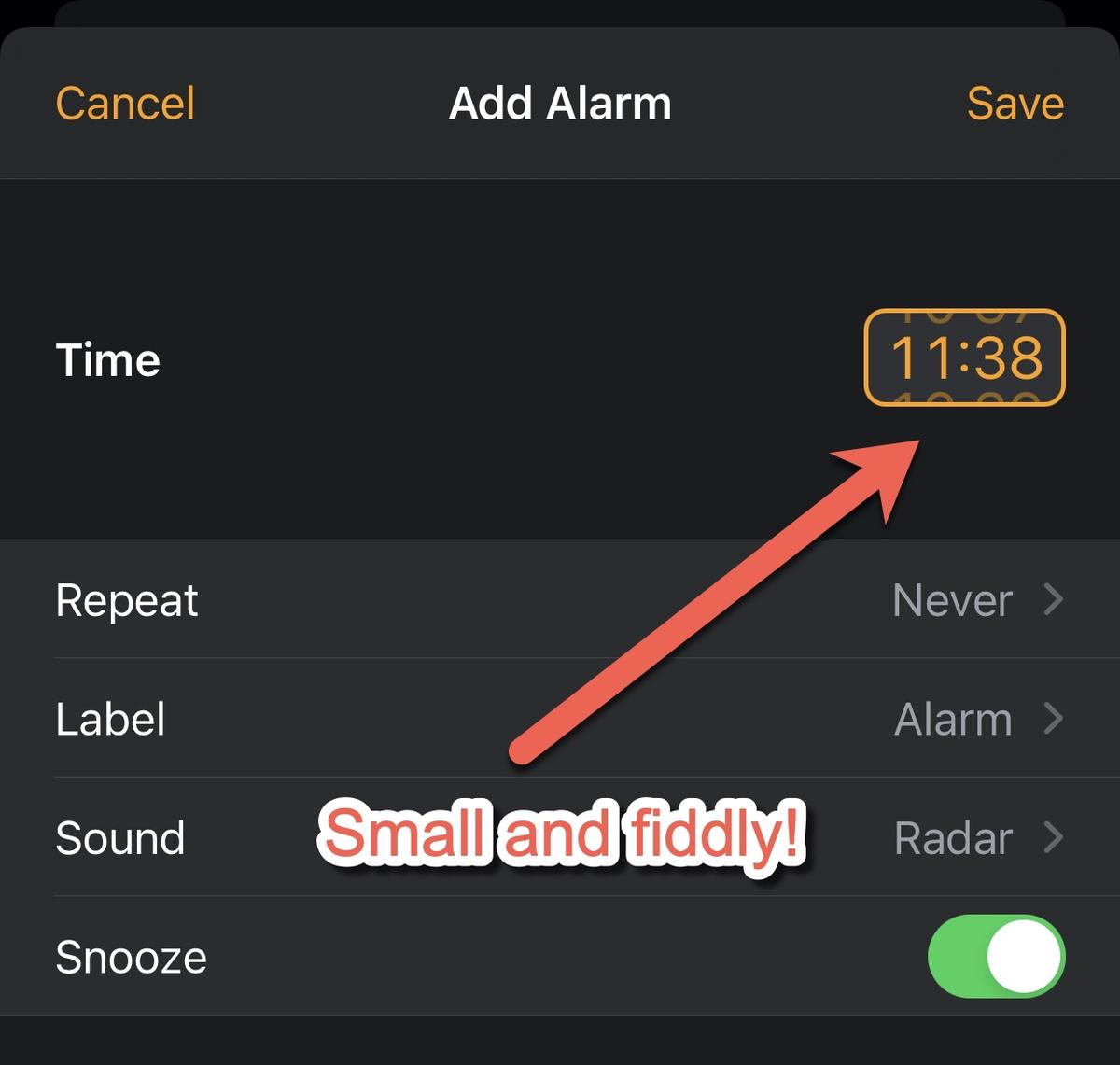
Task: Open the Repeat setting
Action: (x=560, y=599)
